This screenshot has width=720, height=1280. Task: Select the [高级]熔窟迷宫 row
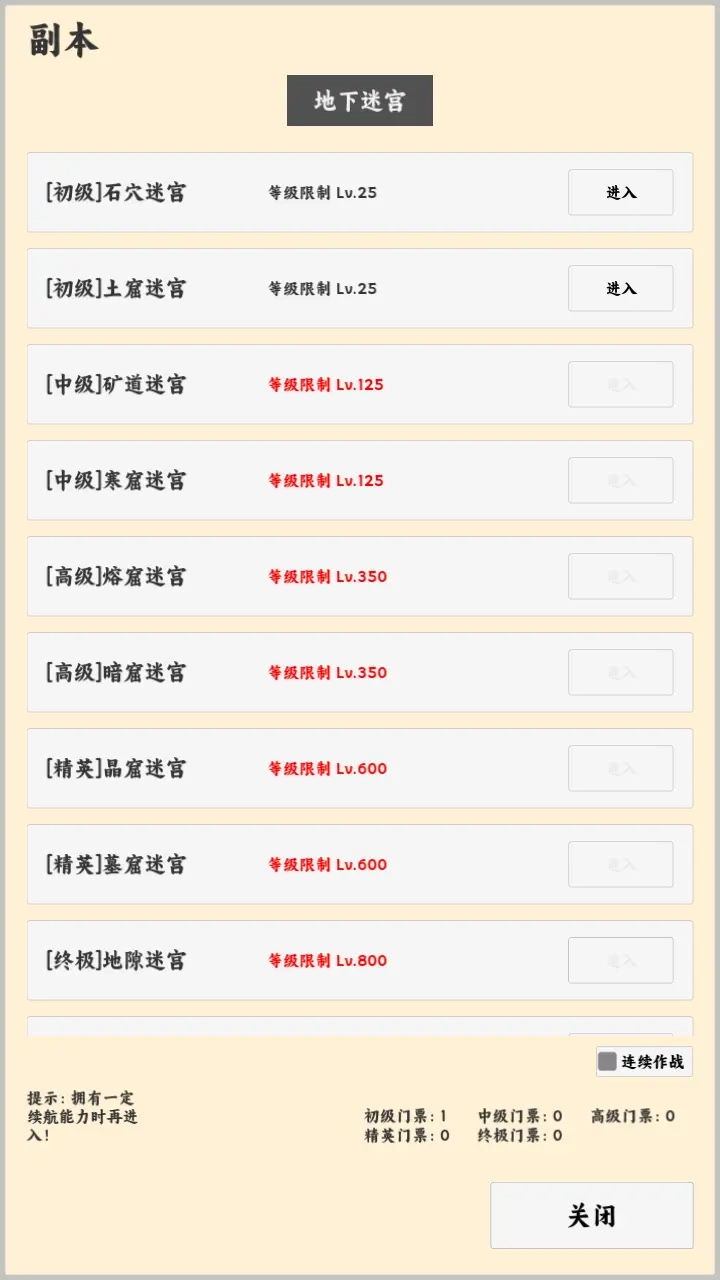pos(300,576)
